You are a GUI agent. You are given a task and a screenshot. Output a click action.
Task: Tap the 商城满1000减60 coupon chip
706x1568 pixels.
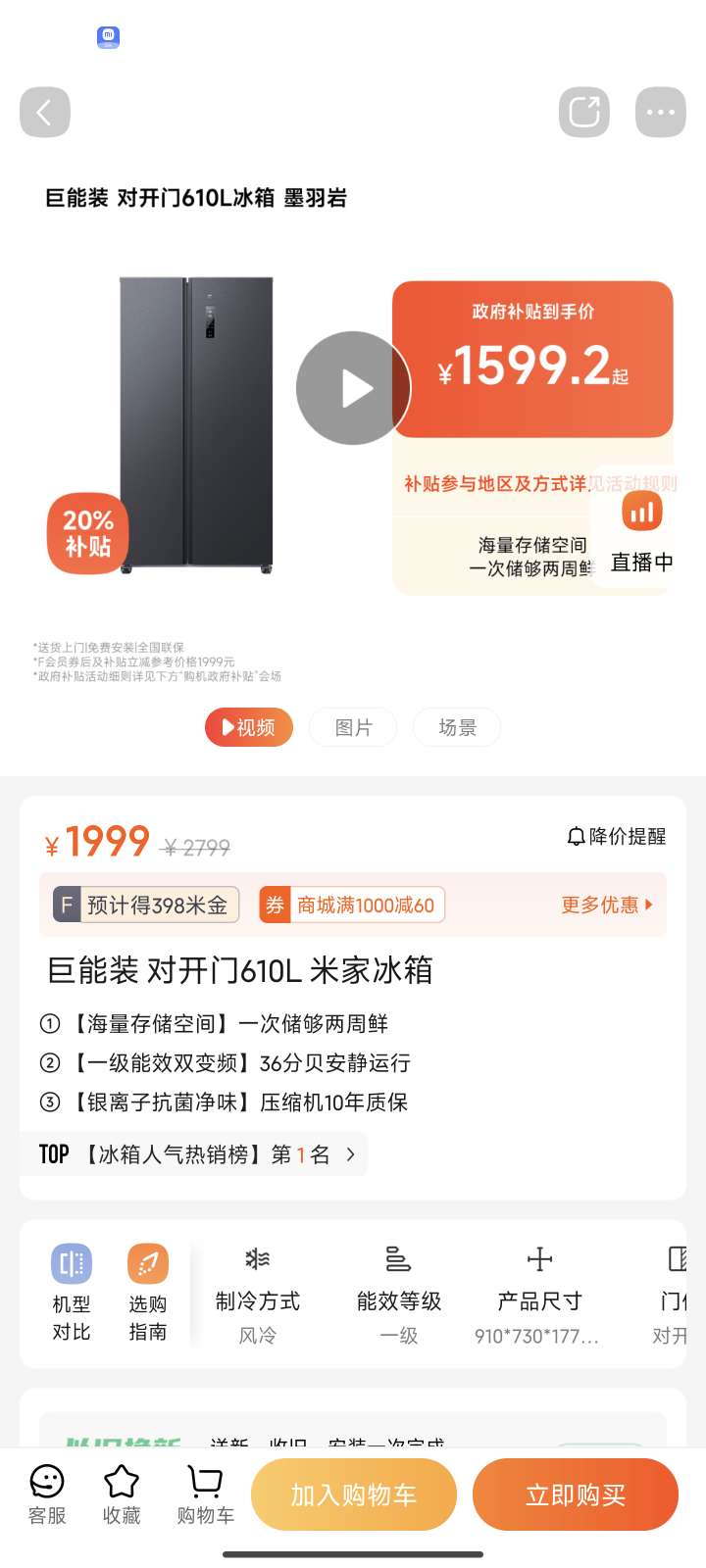click(x=352, y=905)
